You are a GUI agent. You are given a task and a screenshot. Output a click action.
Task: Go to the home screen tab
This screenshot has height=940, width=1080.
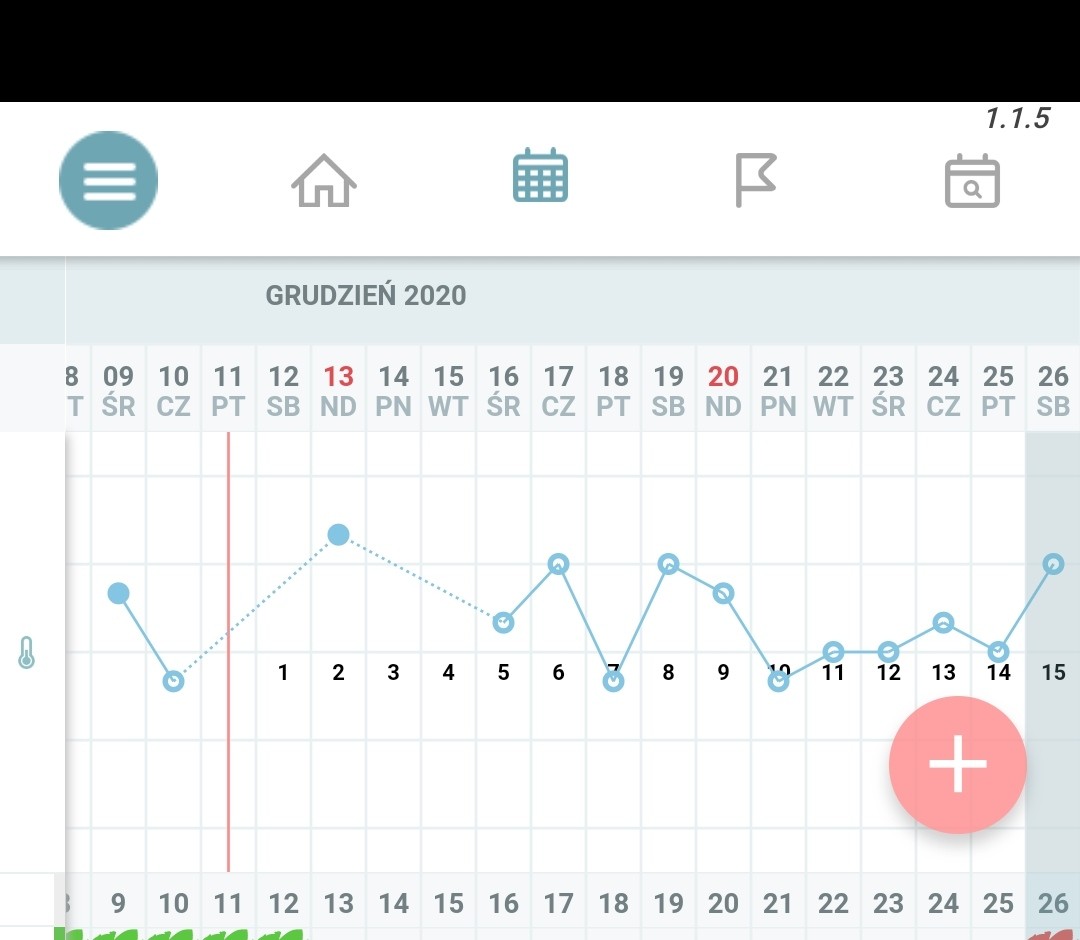point(324,181)
